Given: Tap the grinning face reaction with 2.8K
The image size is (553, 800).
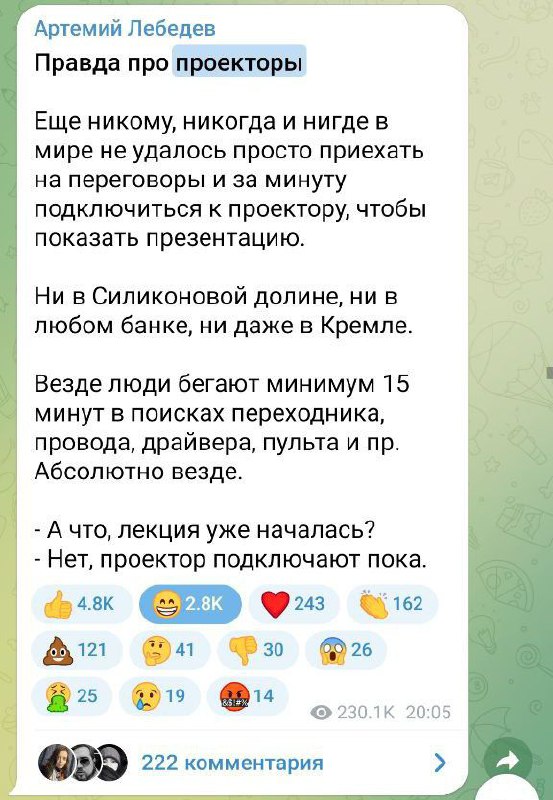Looking at the screenshot, I should click(190, 605).
